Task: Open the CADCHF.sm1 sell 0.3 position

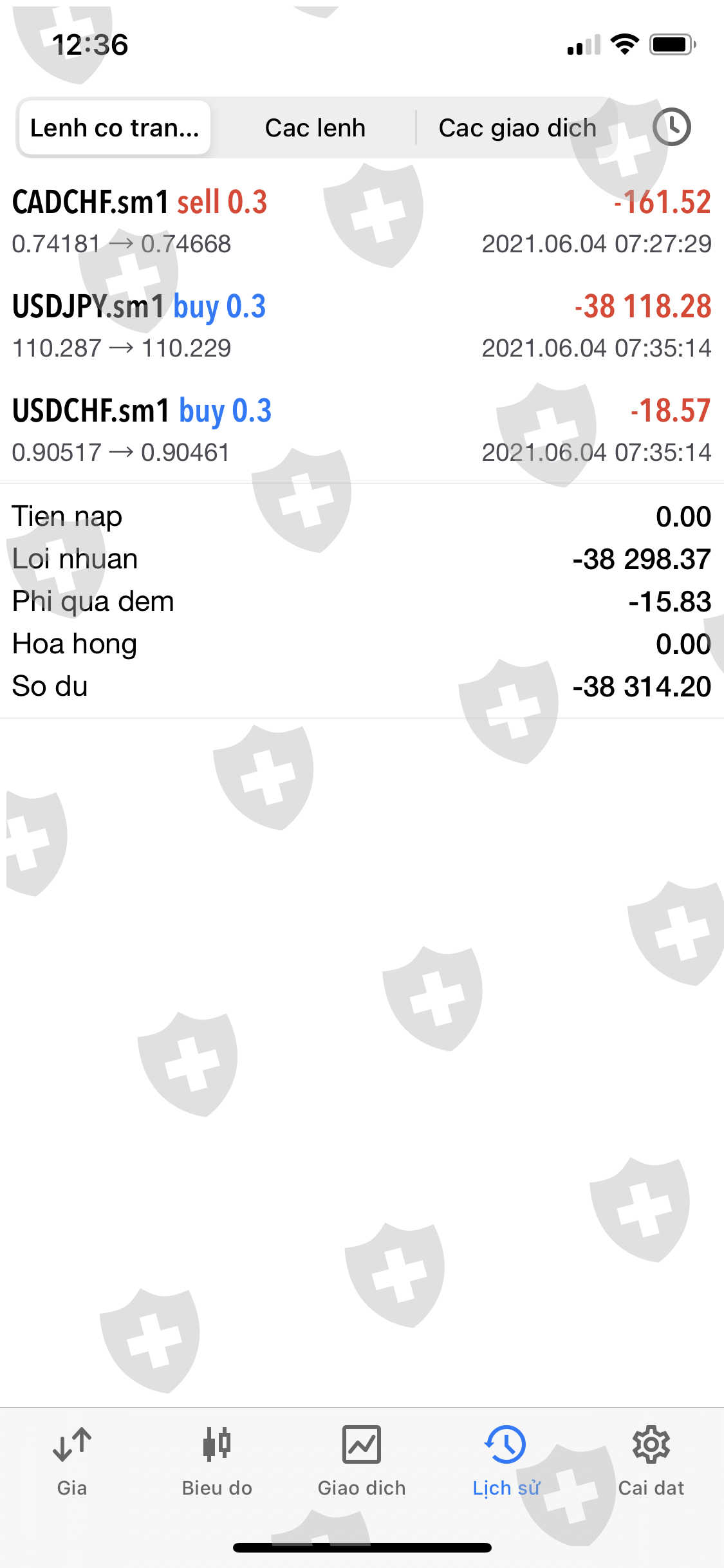Action: coord(362,221)
